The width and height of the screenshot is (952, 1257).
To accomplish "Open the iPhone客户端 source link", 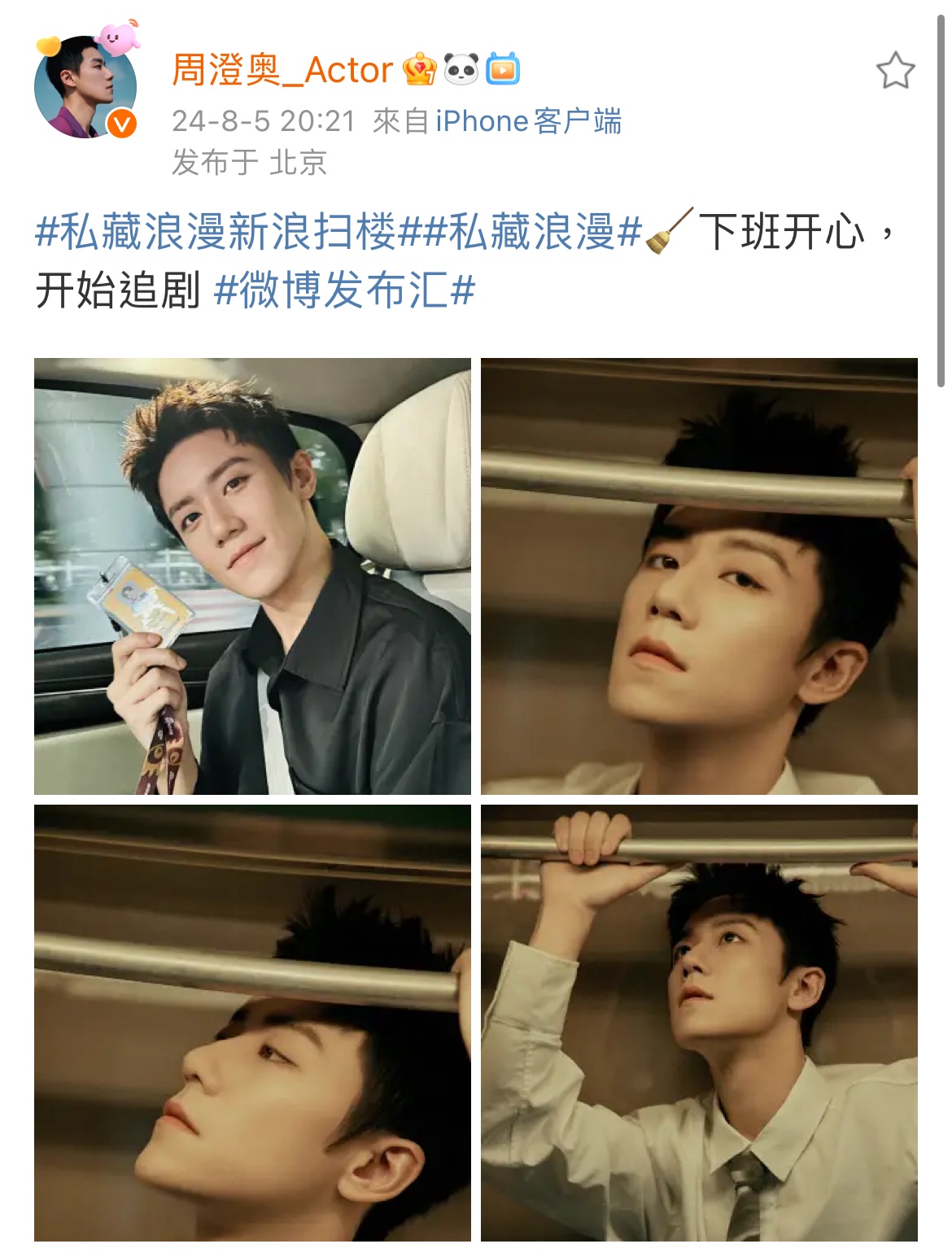I will click(x=528, y=121).
